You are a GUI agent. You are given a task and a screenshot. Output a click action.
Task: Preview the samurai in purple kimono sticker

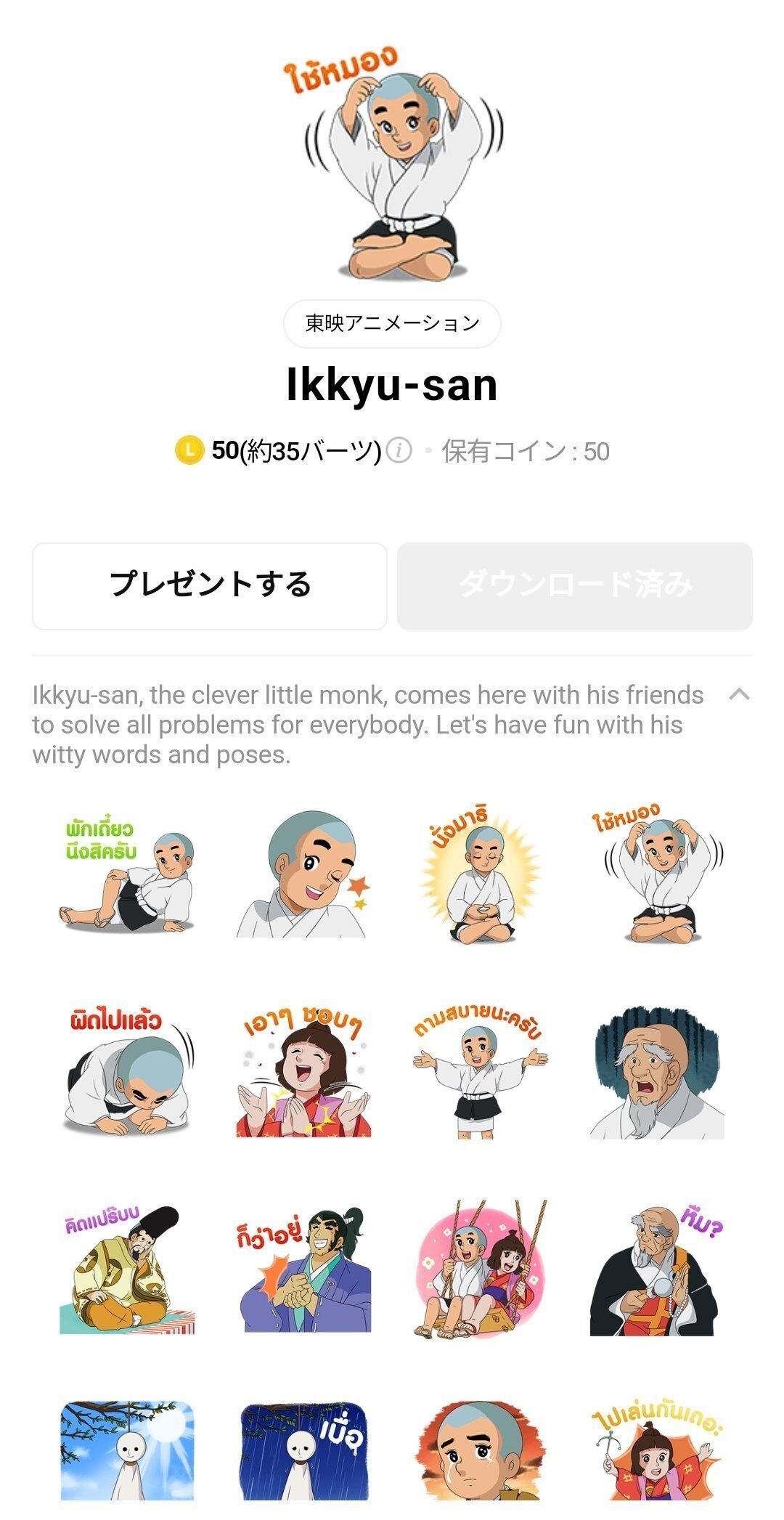(303, 1269)
